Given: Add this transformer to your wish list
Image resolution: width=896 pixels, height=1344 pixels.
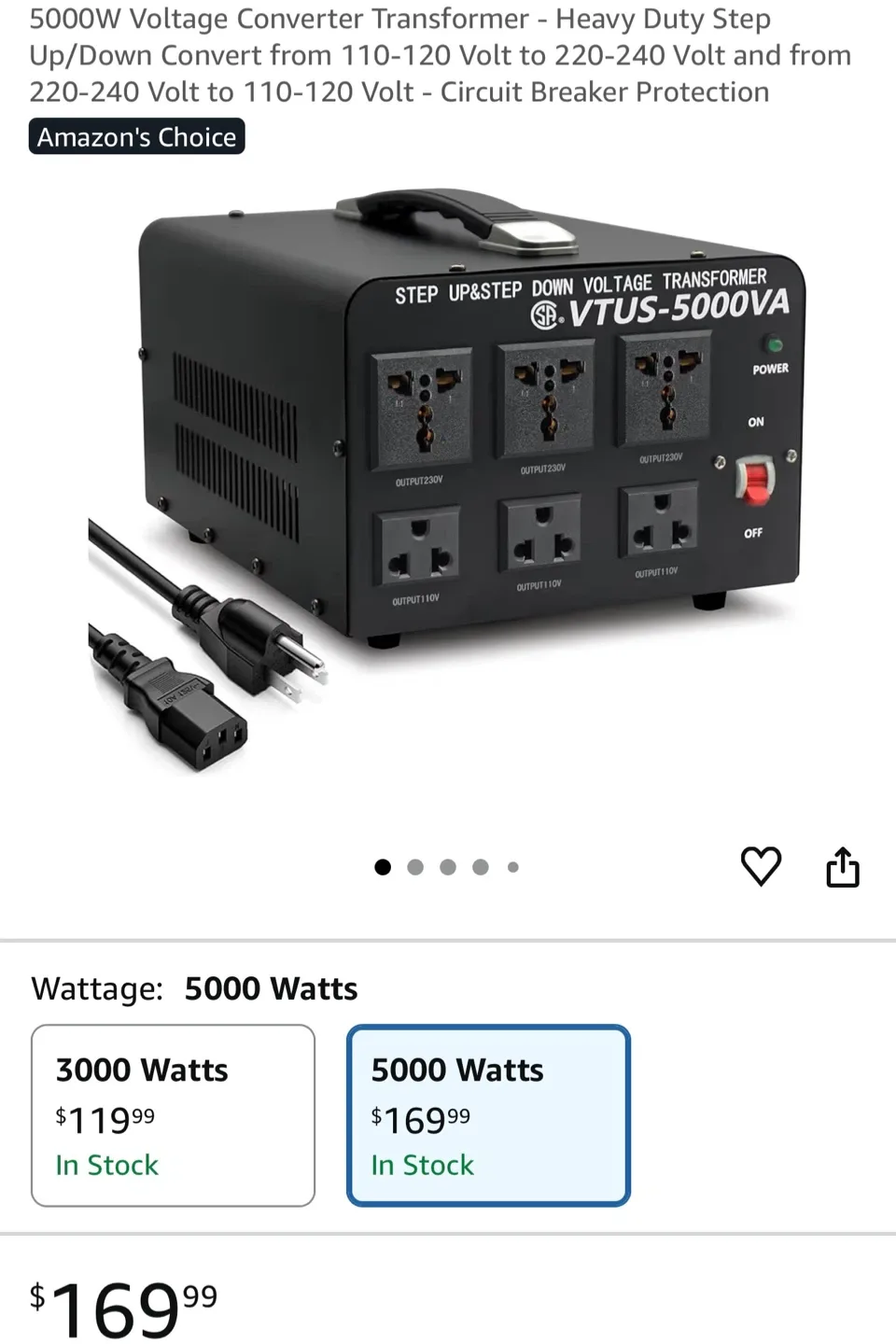Looking at the screenshot, I should coord(761,866).
